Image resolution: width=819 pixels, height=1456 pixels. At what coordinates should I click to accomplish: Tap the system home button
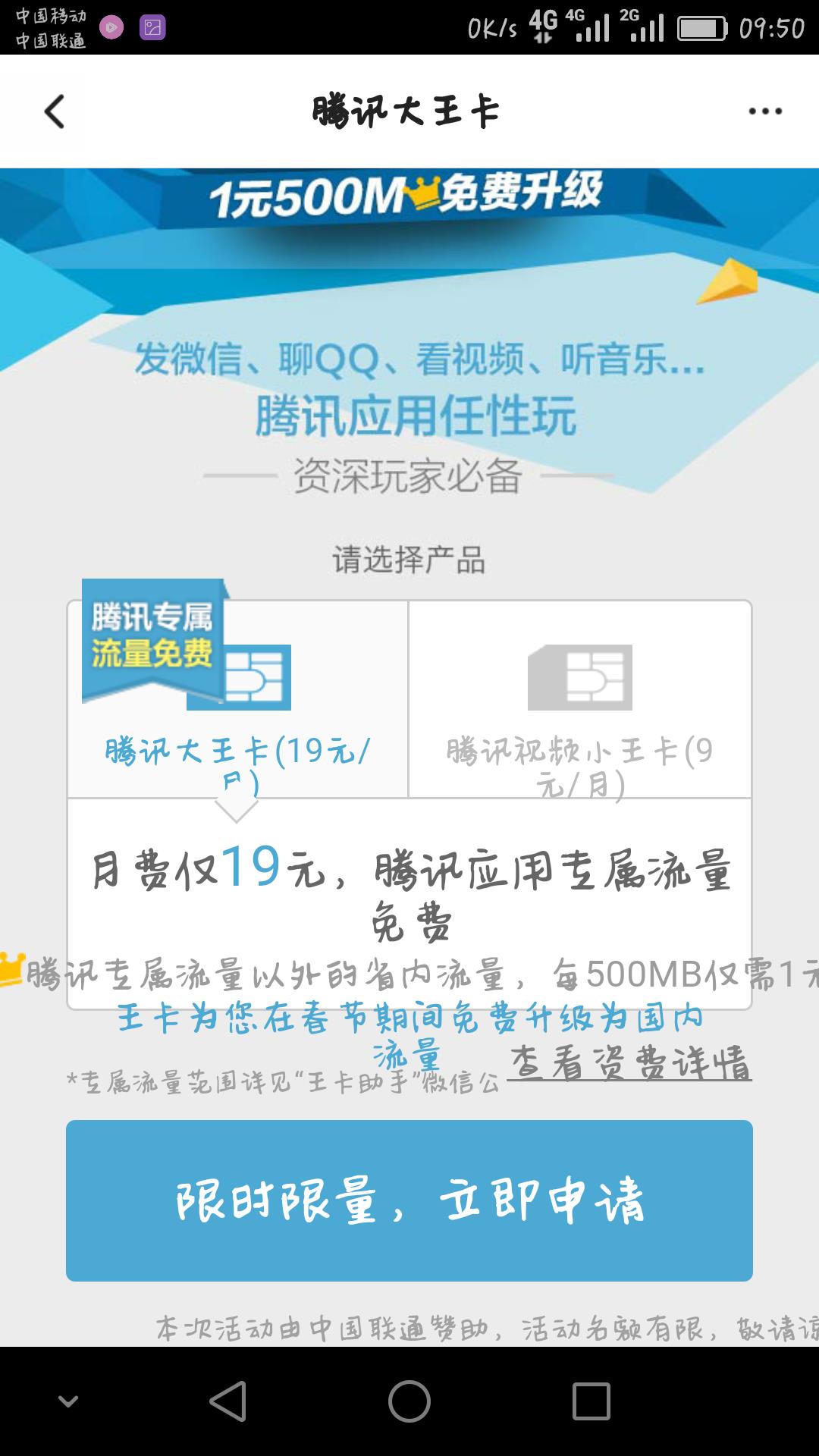409,1401
